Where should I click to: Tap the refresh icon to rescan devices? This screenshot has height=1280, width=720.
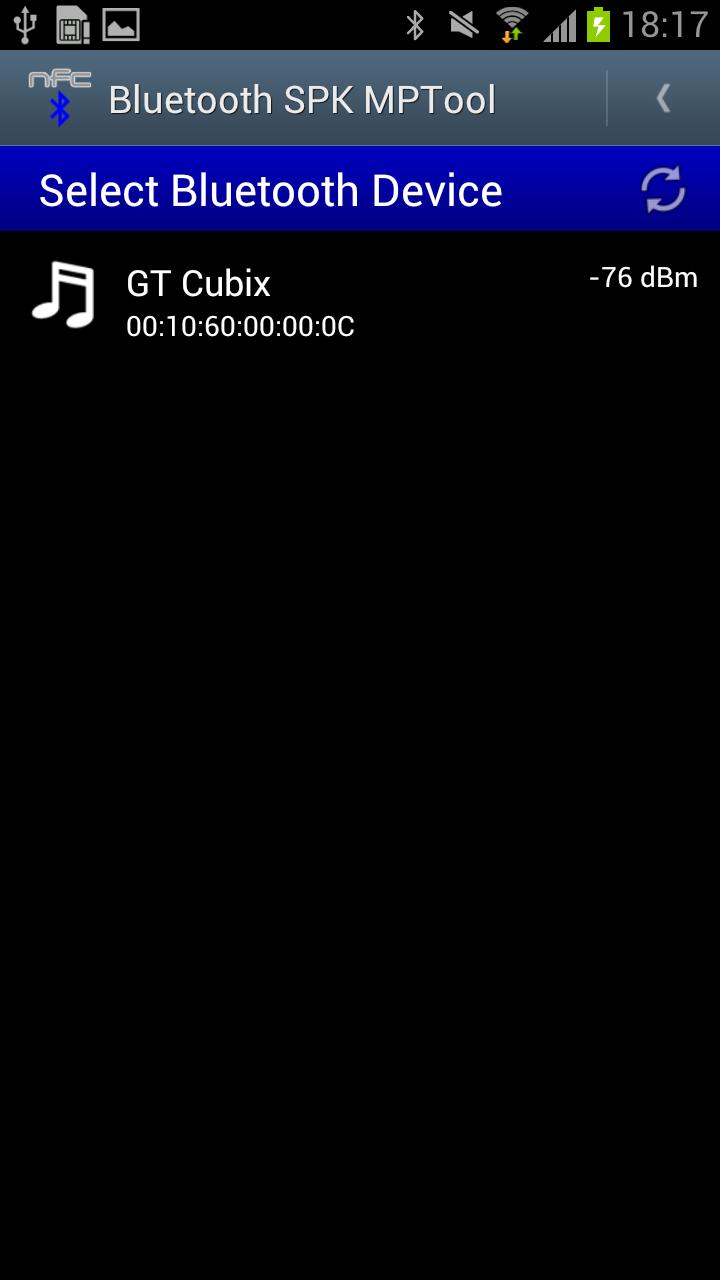[x=663, y=189]
